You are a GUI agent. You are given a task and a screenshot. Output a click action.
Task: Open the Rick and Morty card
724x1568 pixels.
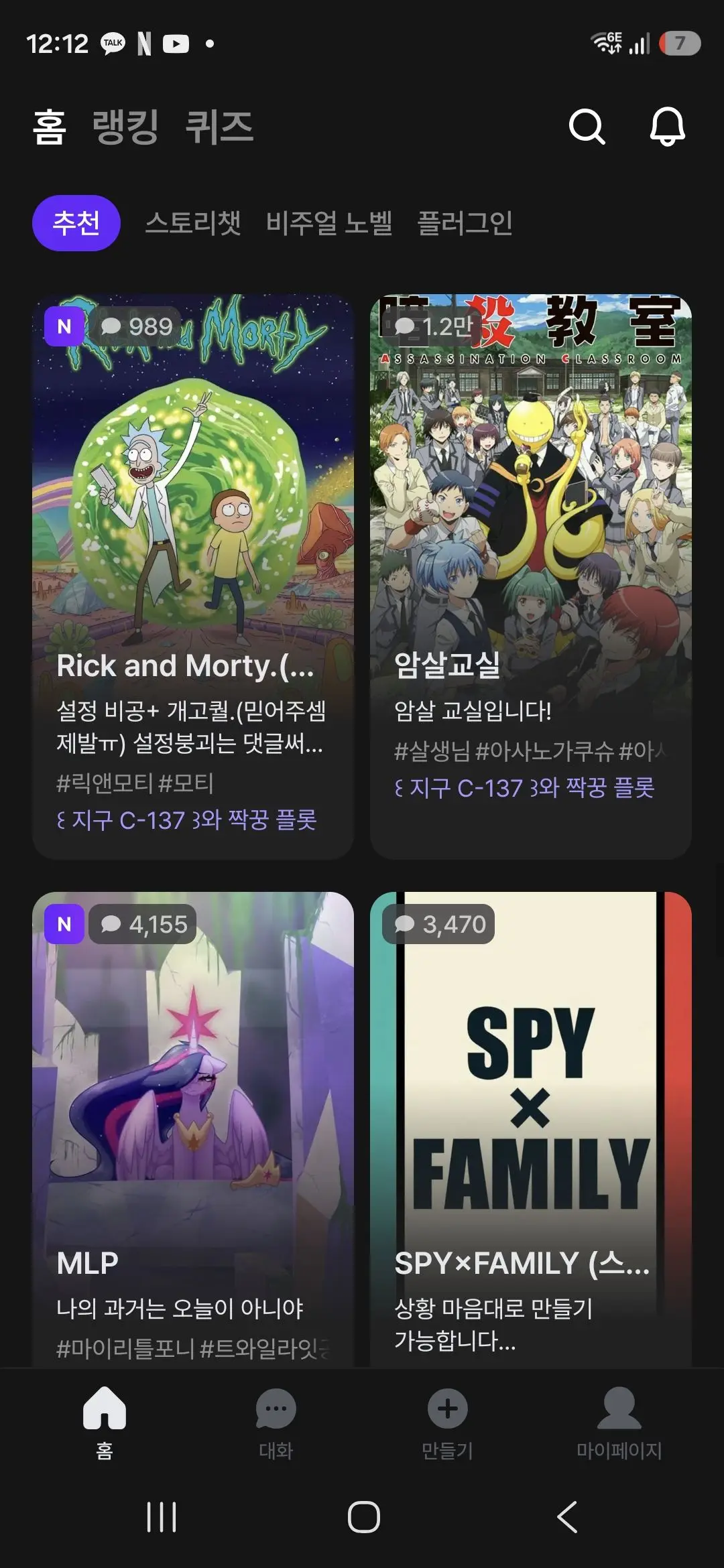point(193,577)
